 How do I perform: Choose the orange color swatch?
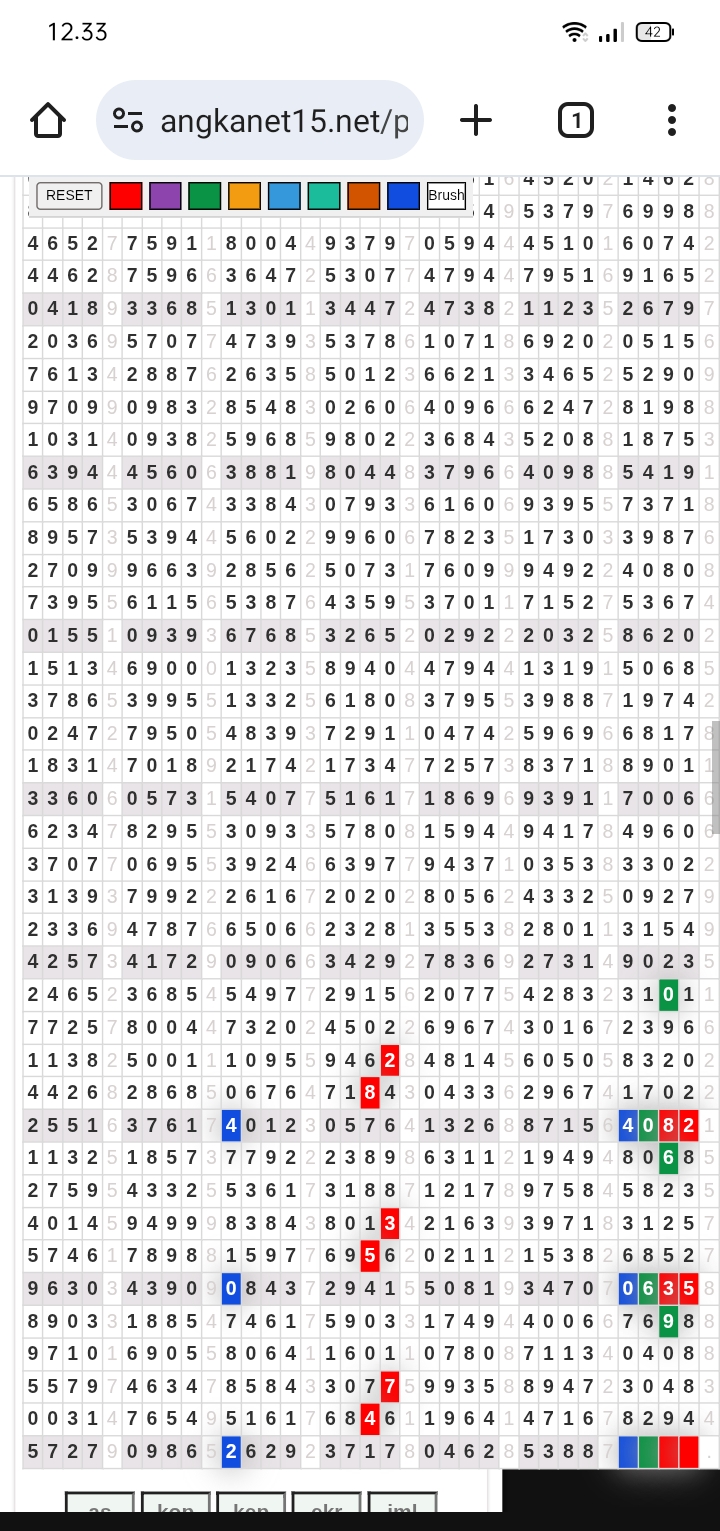pos(244,196)
